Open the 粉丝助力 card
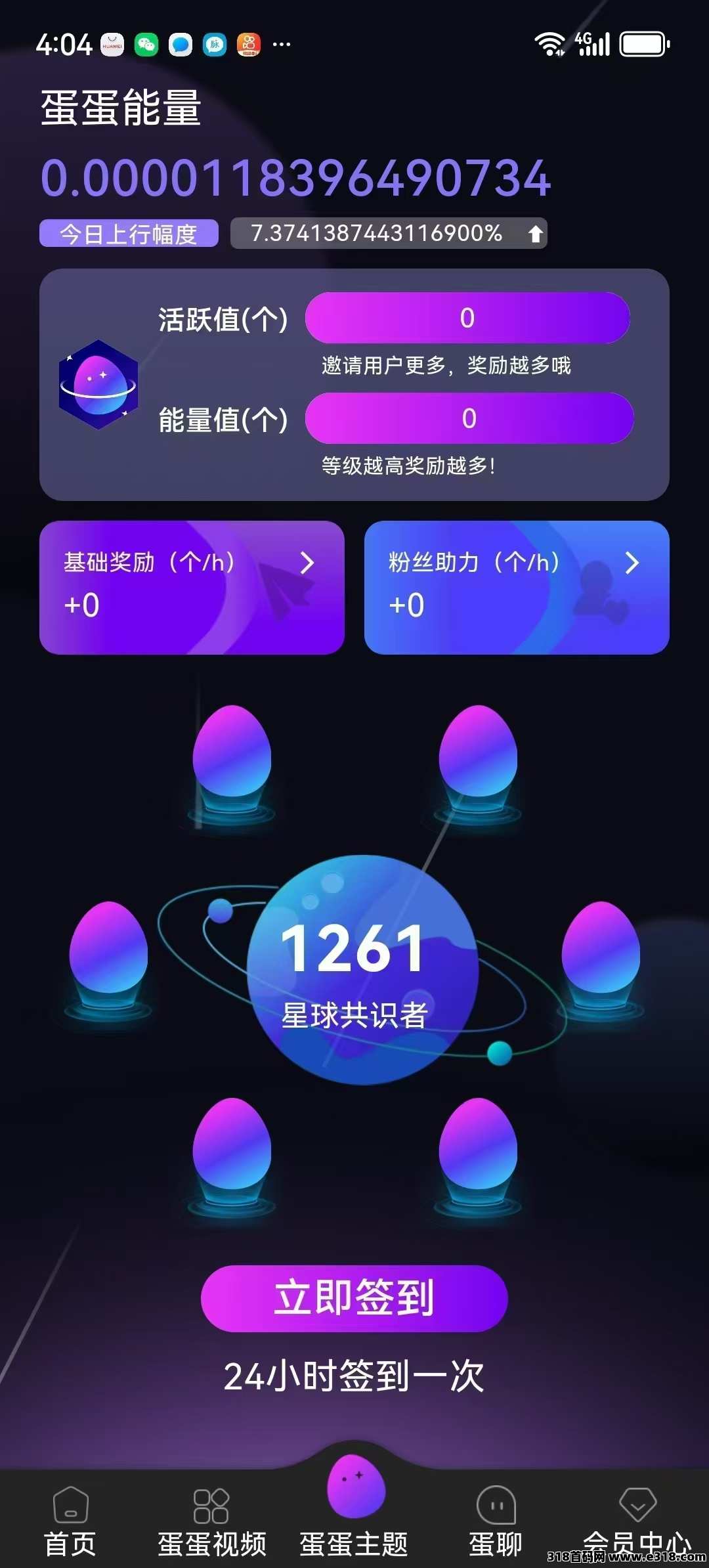The height and width of the screenshot is (1568, 709). coord(517,587)
